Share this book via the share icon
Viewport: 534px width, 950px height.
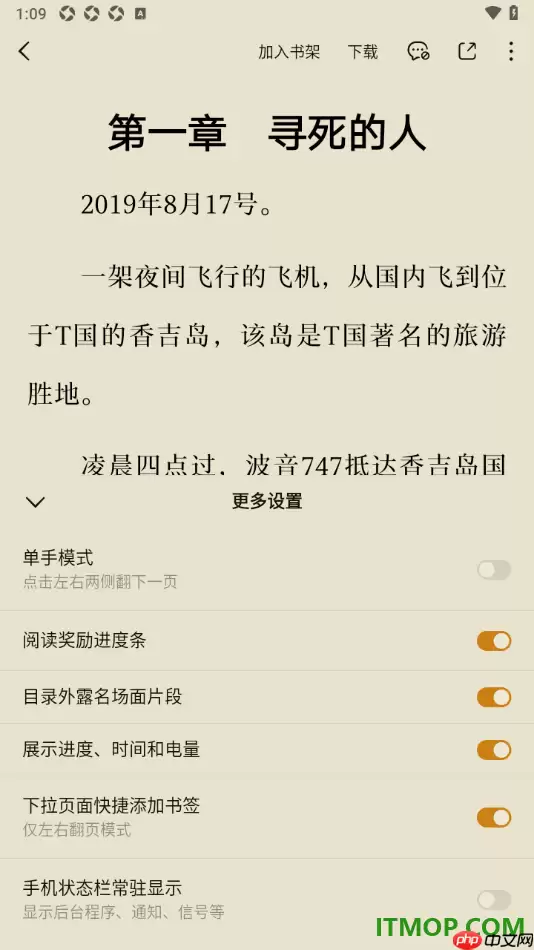coord(467,51)
